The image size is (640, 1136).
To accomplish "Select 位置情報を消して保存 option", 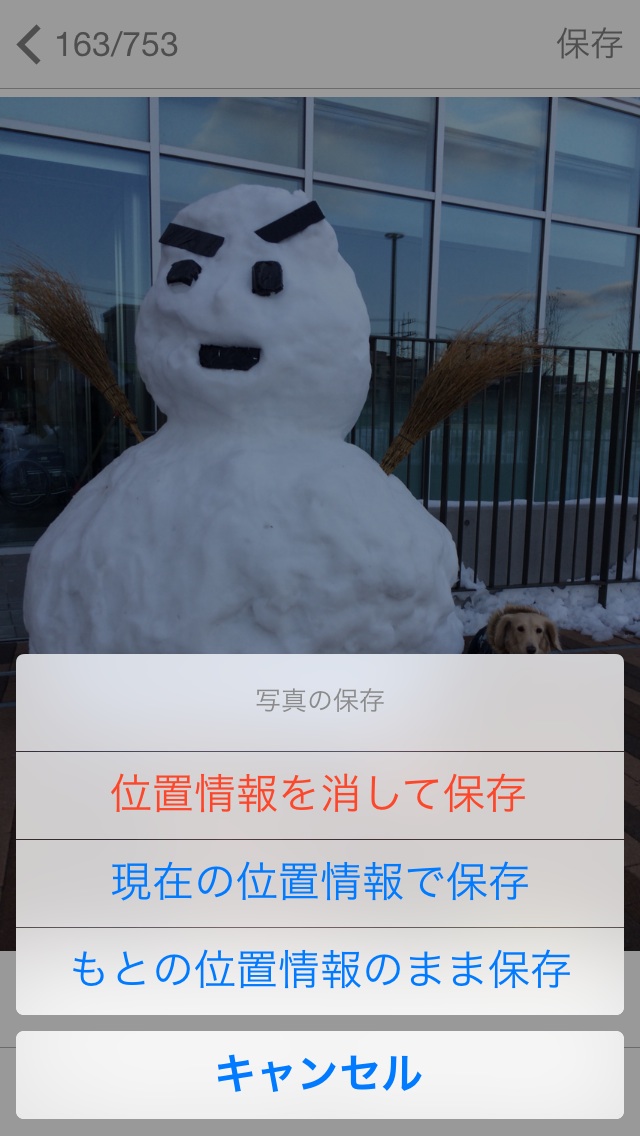I will [320, 795].
